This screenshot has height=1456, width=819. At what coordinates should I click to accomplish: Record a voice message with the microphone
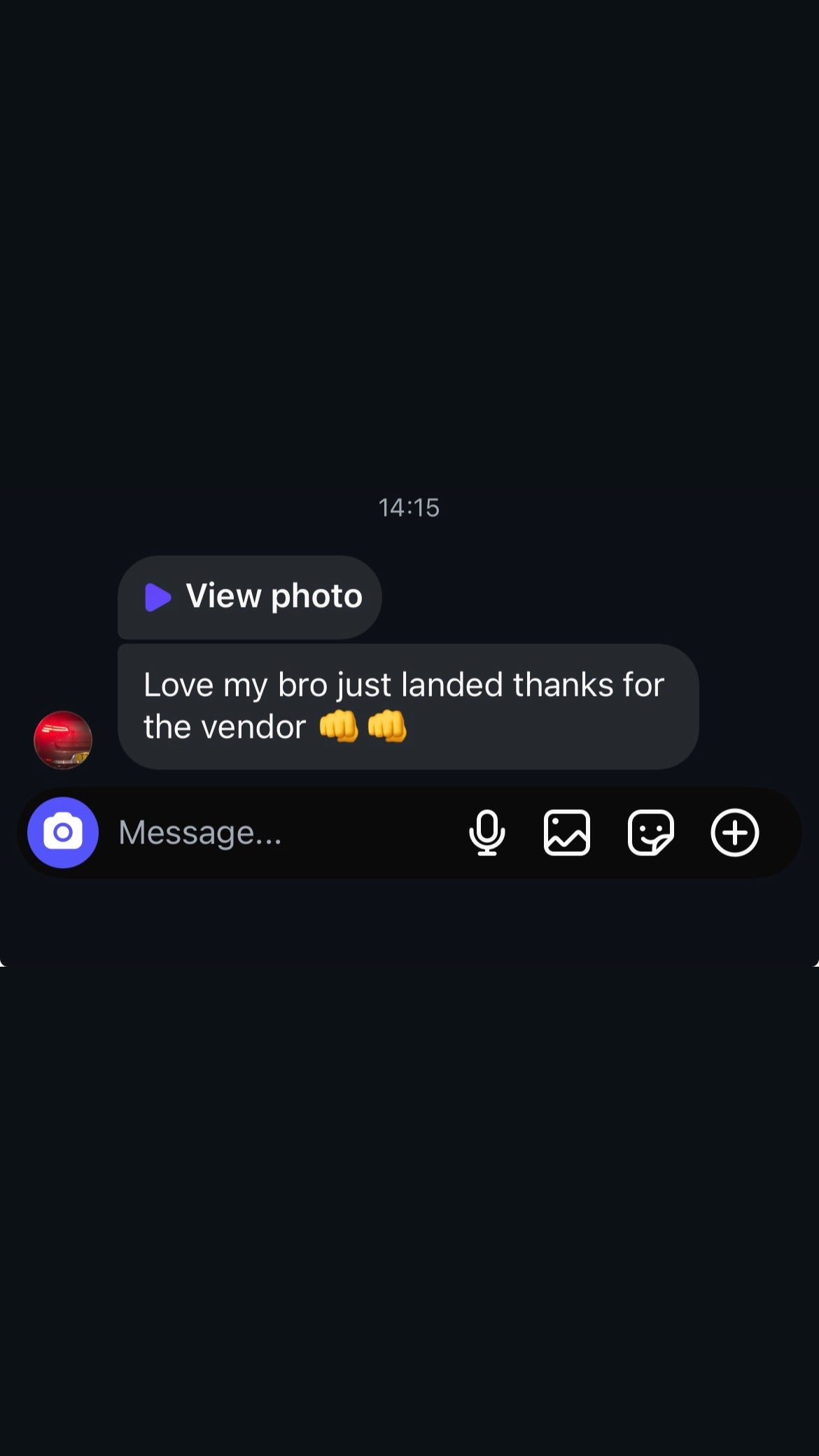(487, 832)
